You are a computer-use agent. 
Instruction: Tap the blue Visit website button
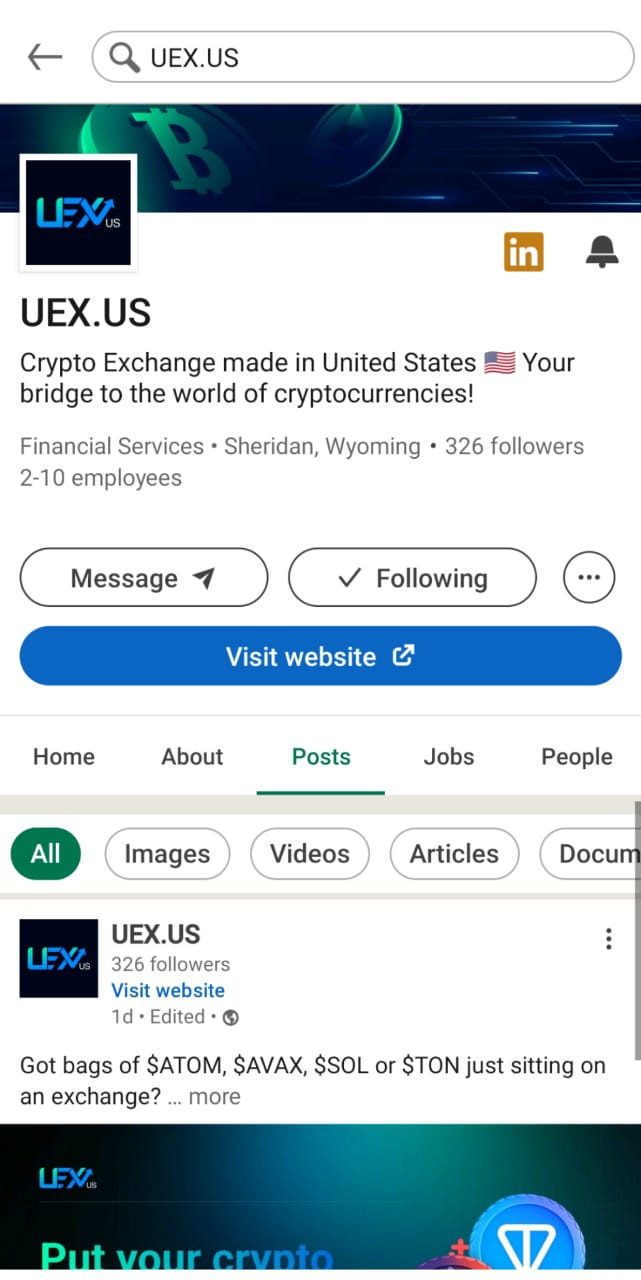click(320, 656)
